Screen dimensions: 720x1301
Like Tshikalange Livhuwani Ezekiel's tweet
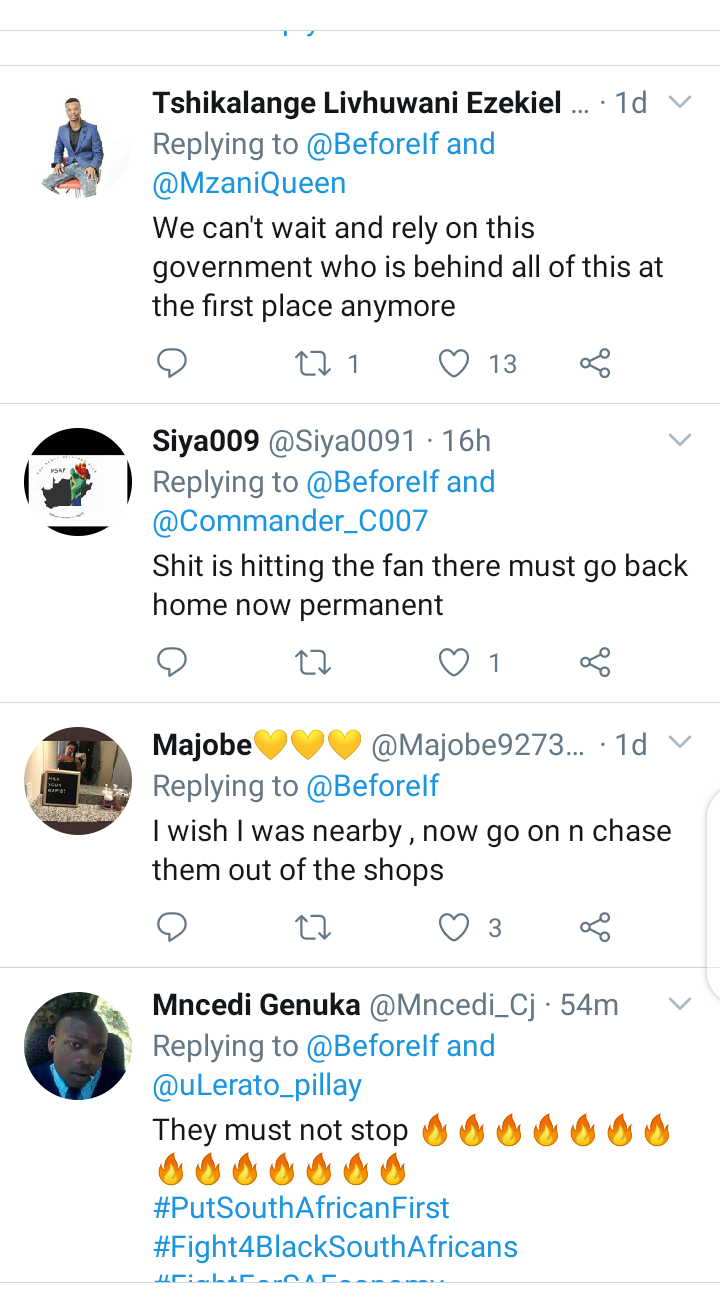tap(454, 363)
